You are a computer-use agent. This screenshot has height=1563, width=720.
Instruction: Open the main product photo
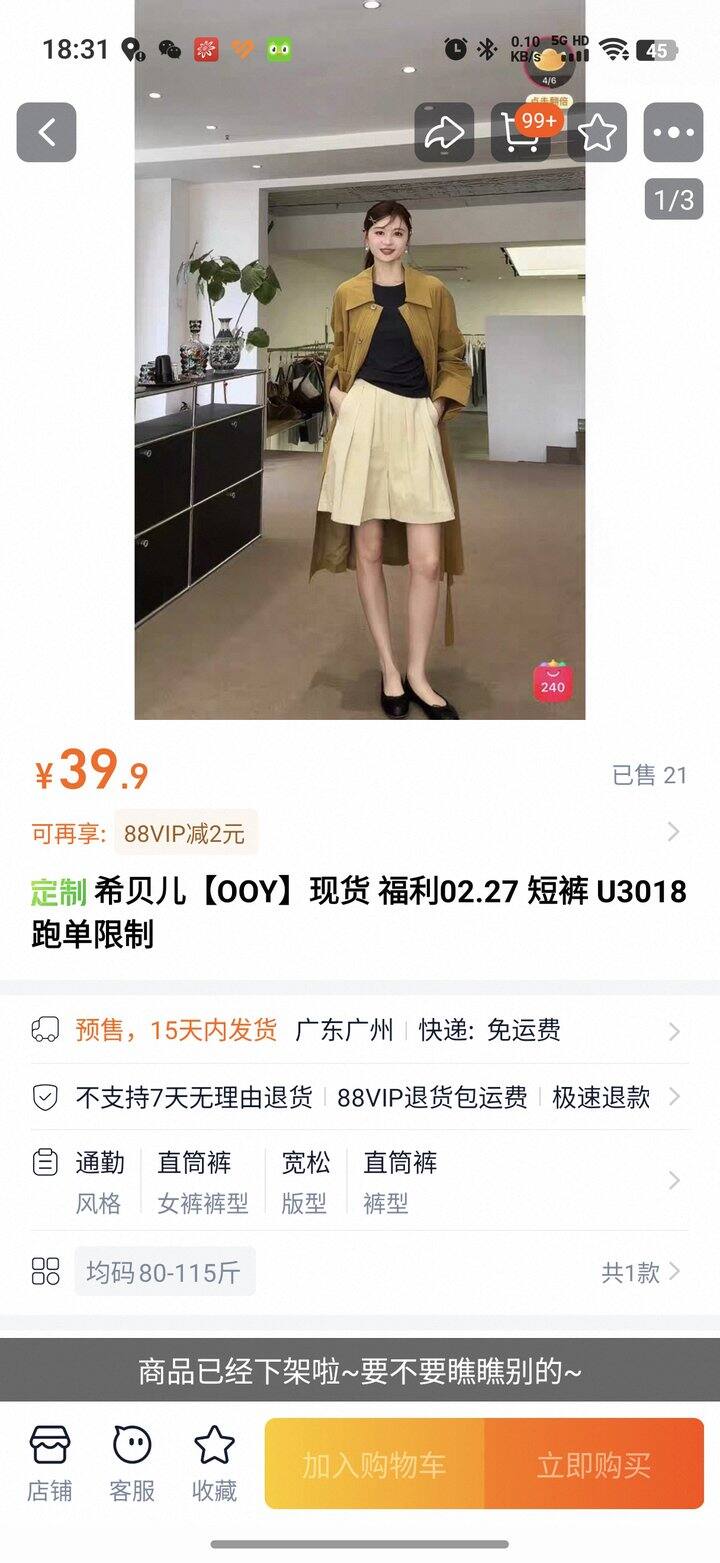[x=360, y=360]
